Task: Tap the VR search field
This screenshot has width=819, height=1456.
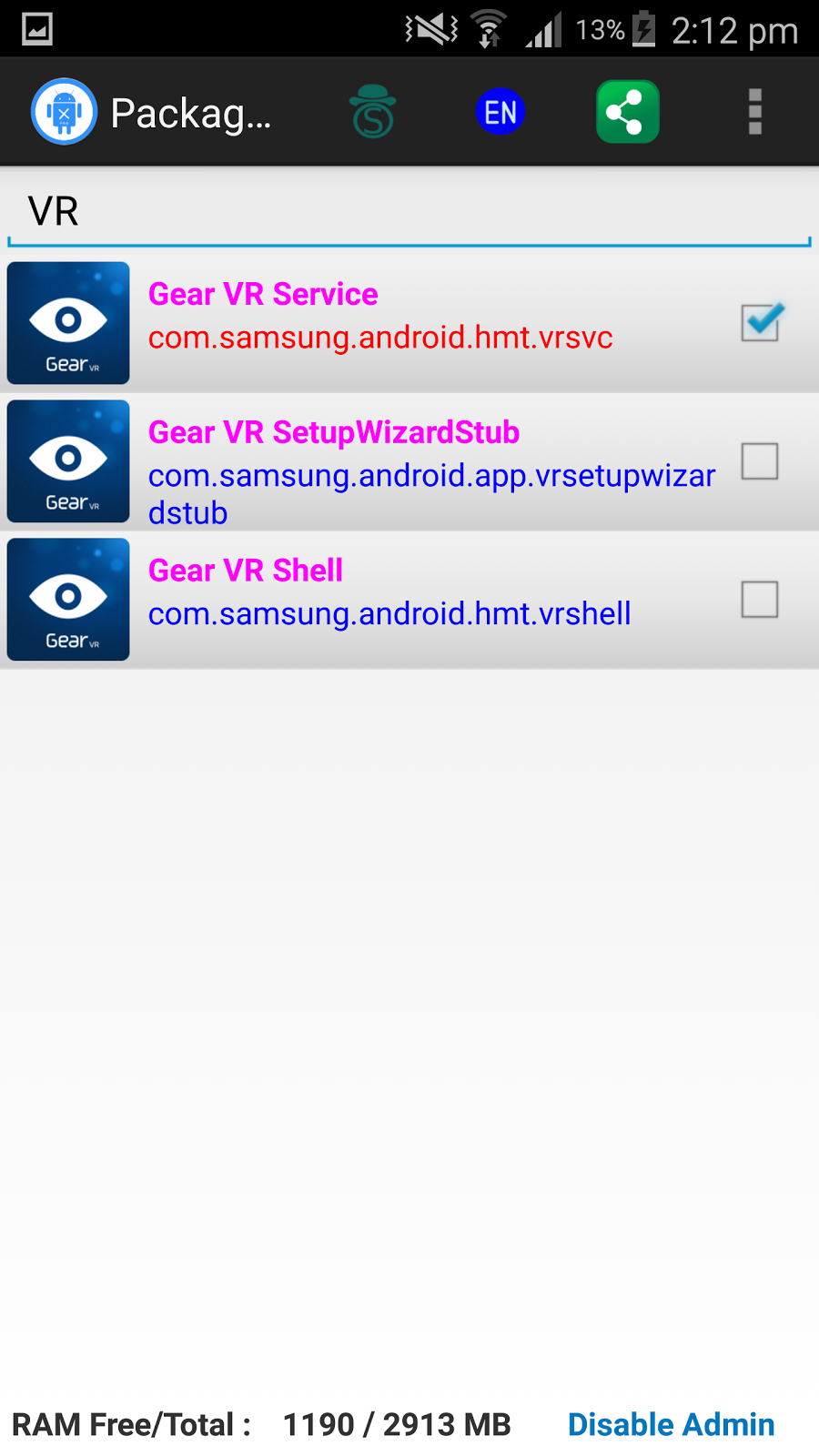Action: (x=409, y=212)
